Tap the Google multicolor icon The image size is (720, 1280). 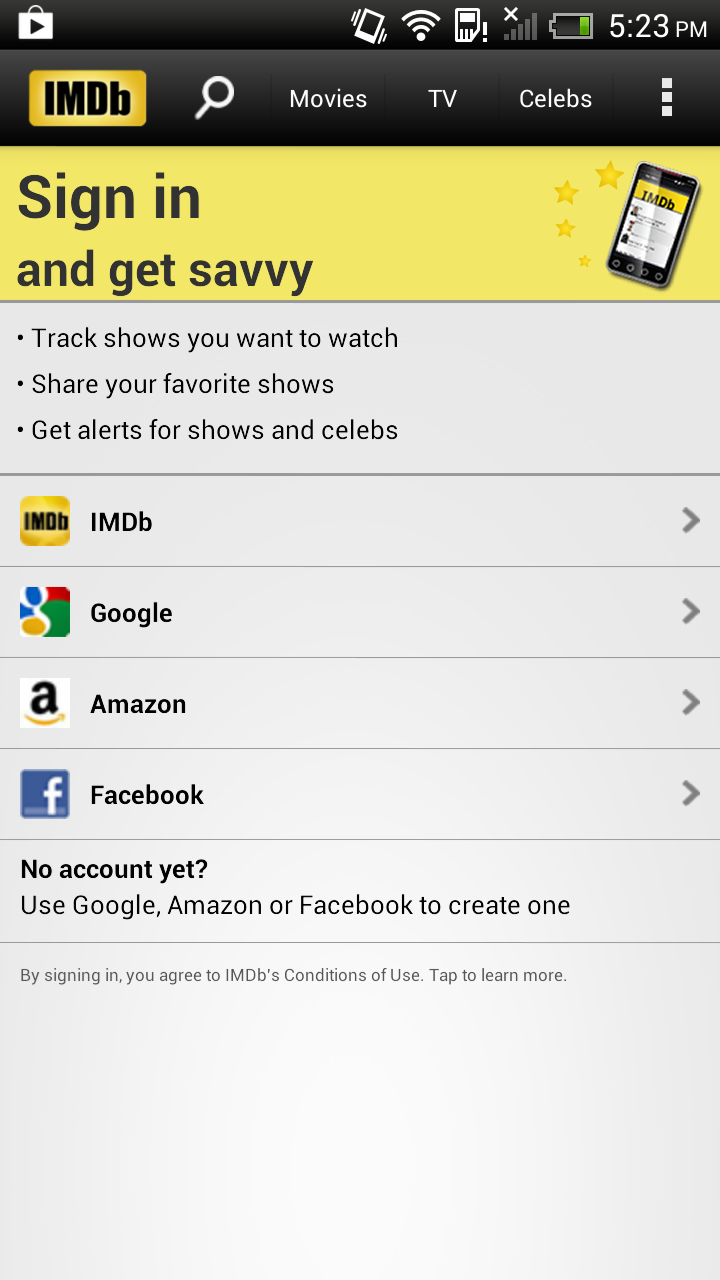click(44, 612)
